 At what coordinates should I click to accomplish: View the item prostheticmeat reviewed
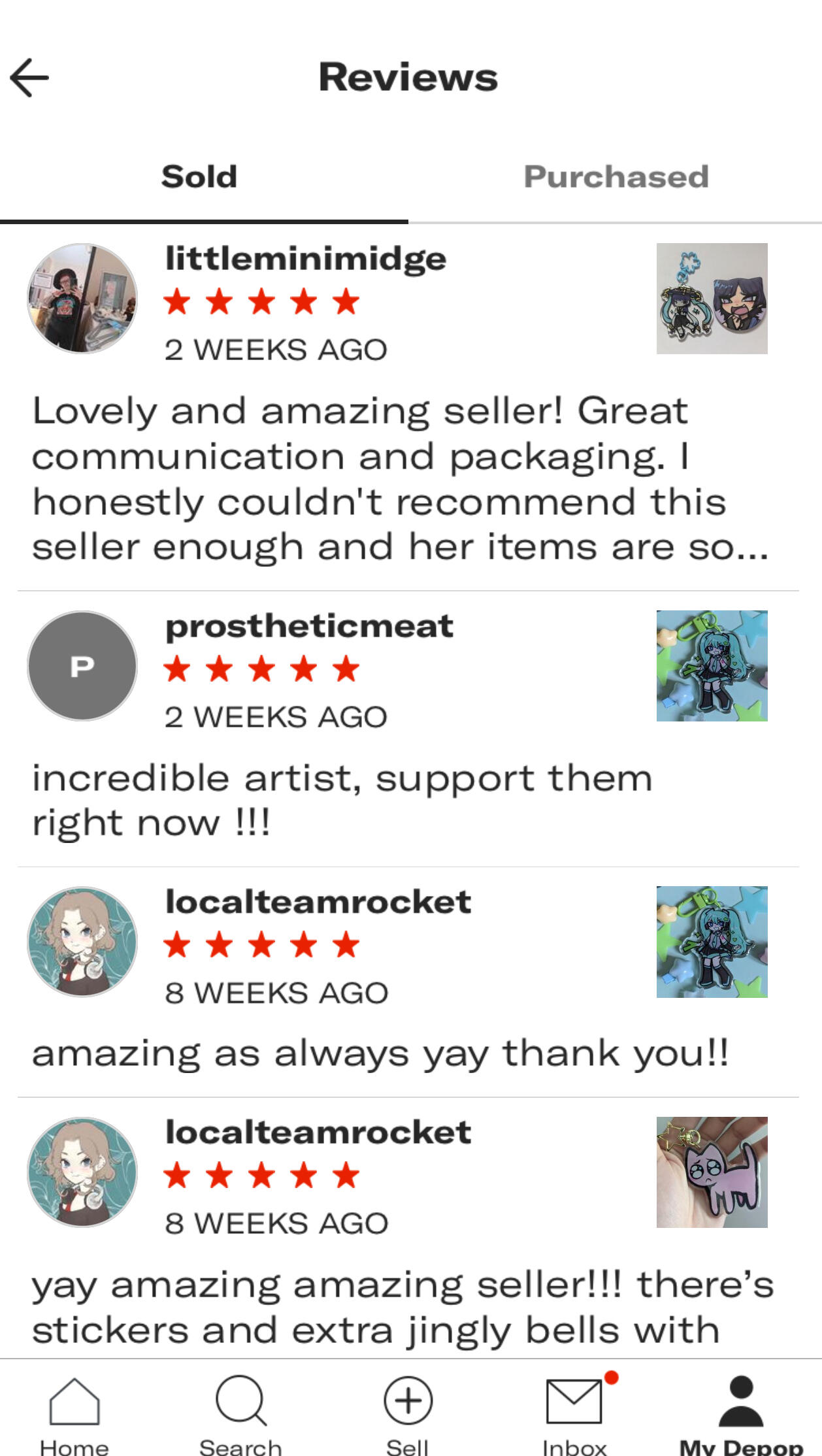pos(712,666)
